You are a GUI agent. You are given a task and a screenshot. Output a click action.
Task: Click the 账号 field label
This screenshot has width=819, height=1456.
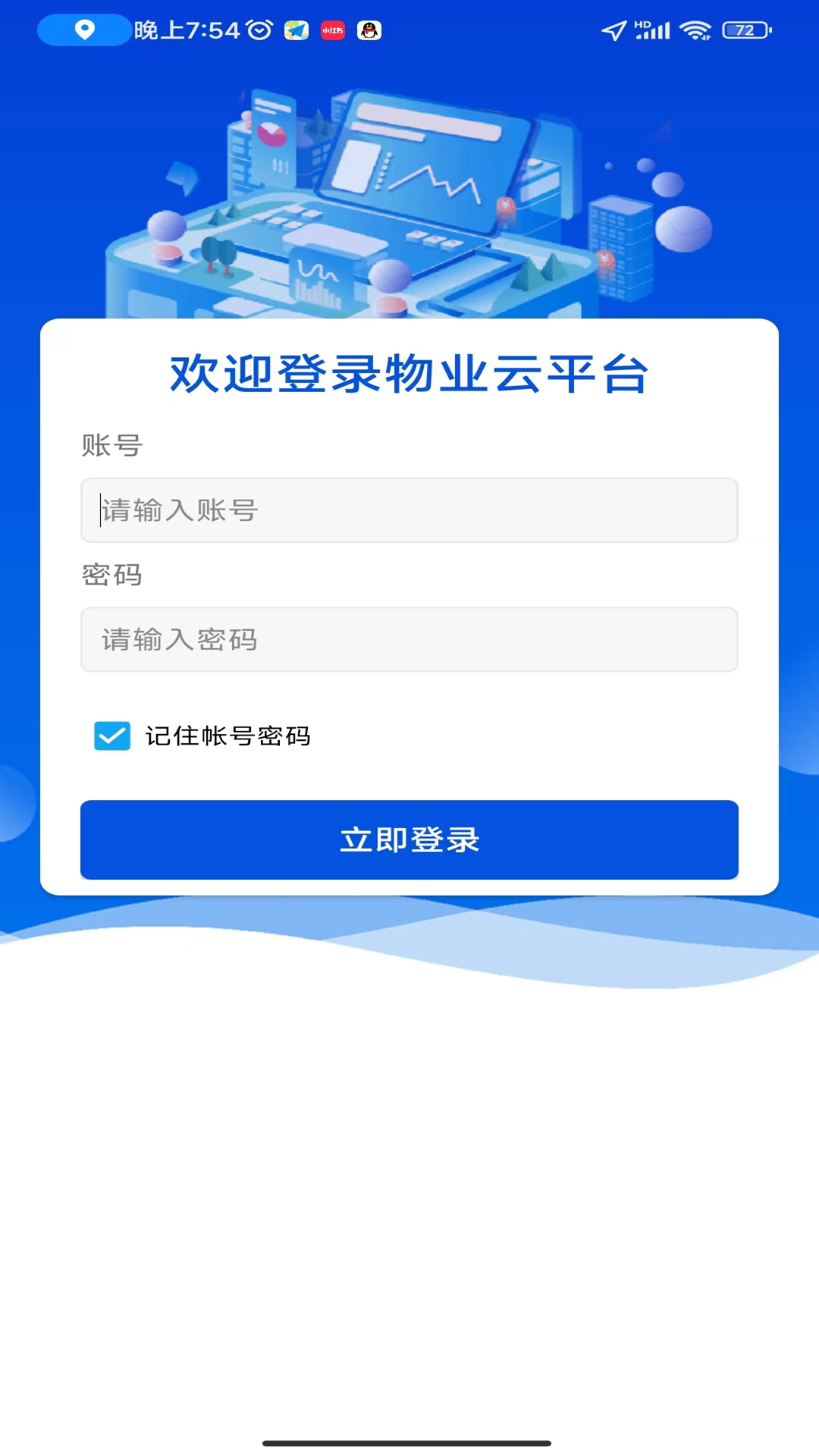coord(111,445)
